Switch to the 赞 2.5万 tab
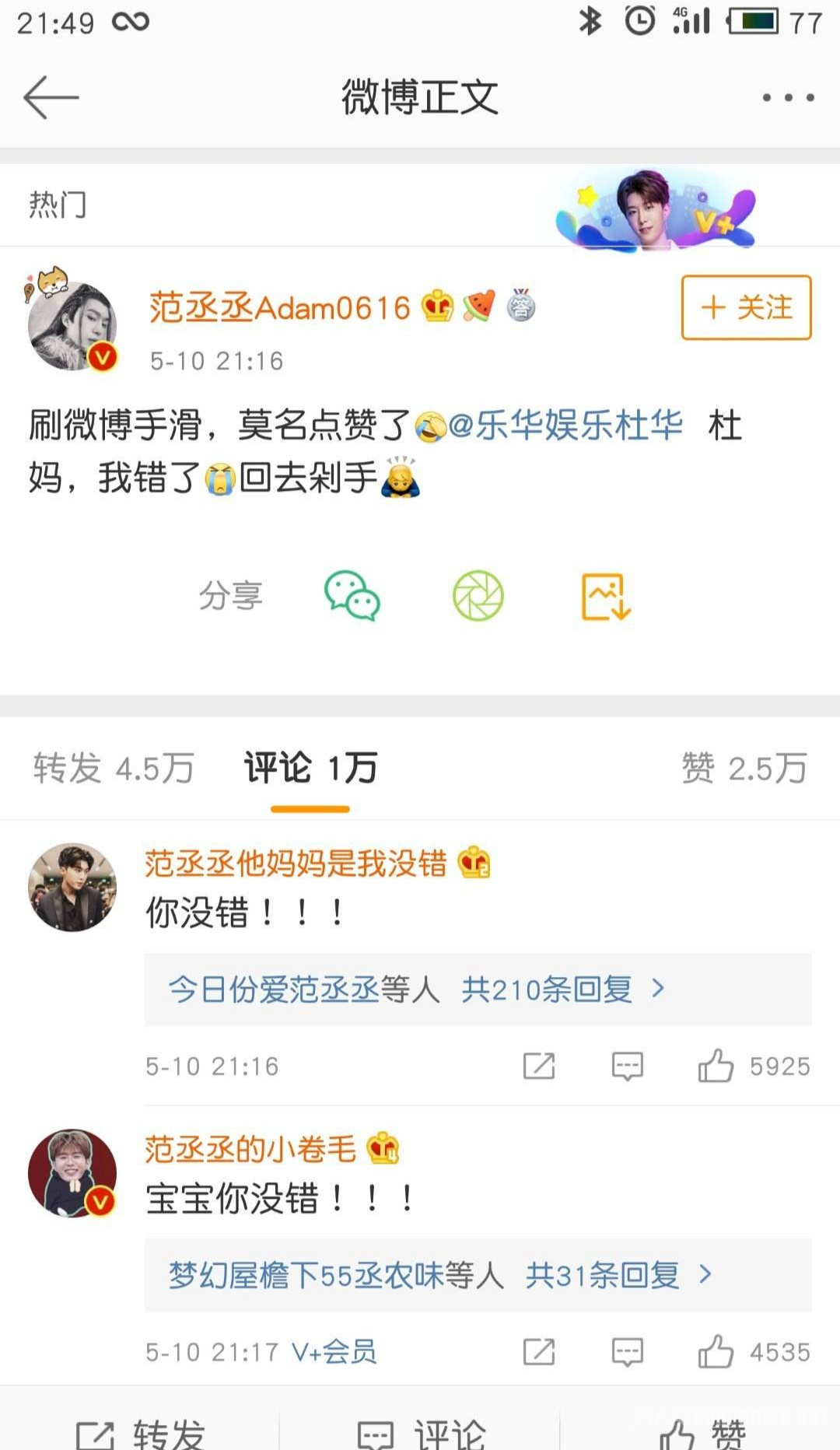This screenshot has width=840, height=1450. (744, 769)
